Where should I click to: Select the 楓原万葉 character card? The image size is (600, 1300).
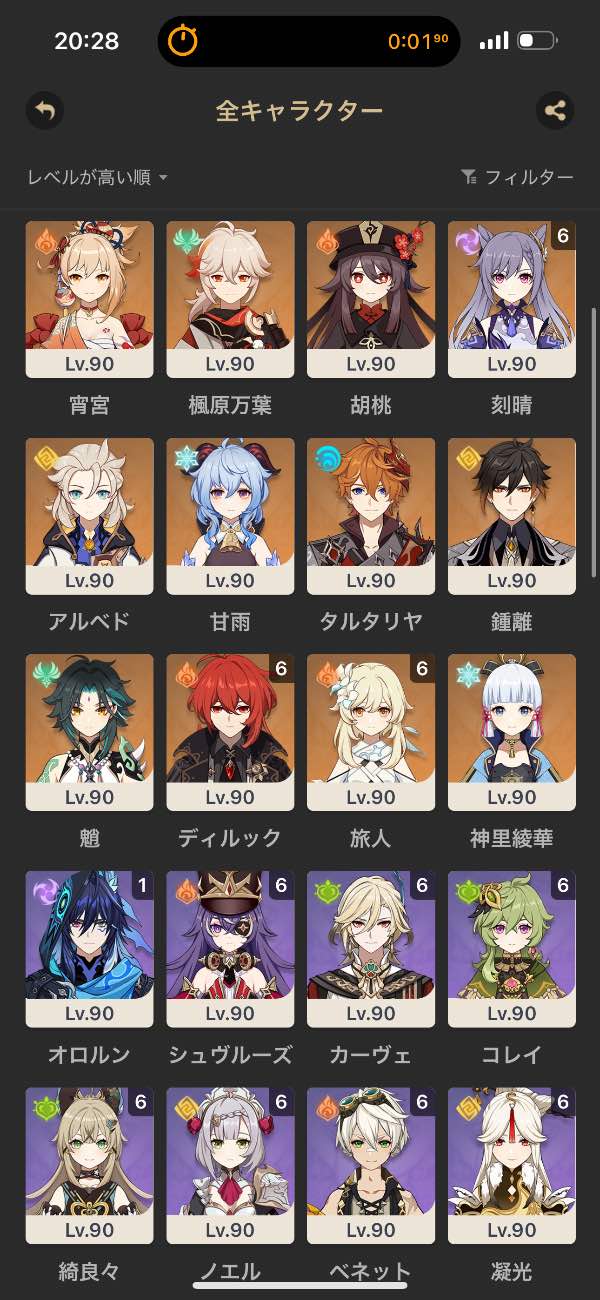click(x=230, y=299)
